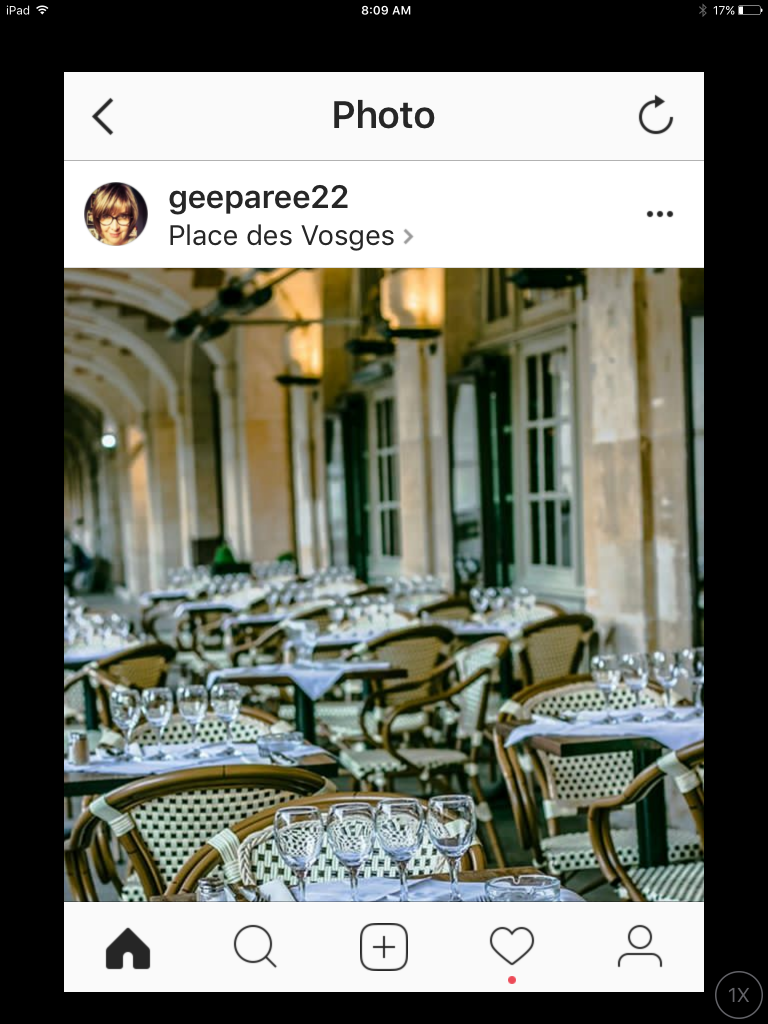This screenshot has height=1024, width=768.
Task: Switch to the Profile tab
Action: click(x=640, y=946)
